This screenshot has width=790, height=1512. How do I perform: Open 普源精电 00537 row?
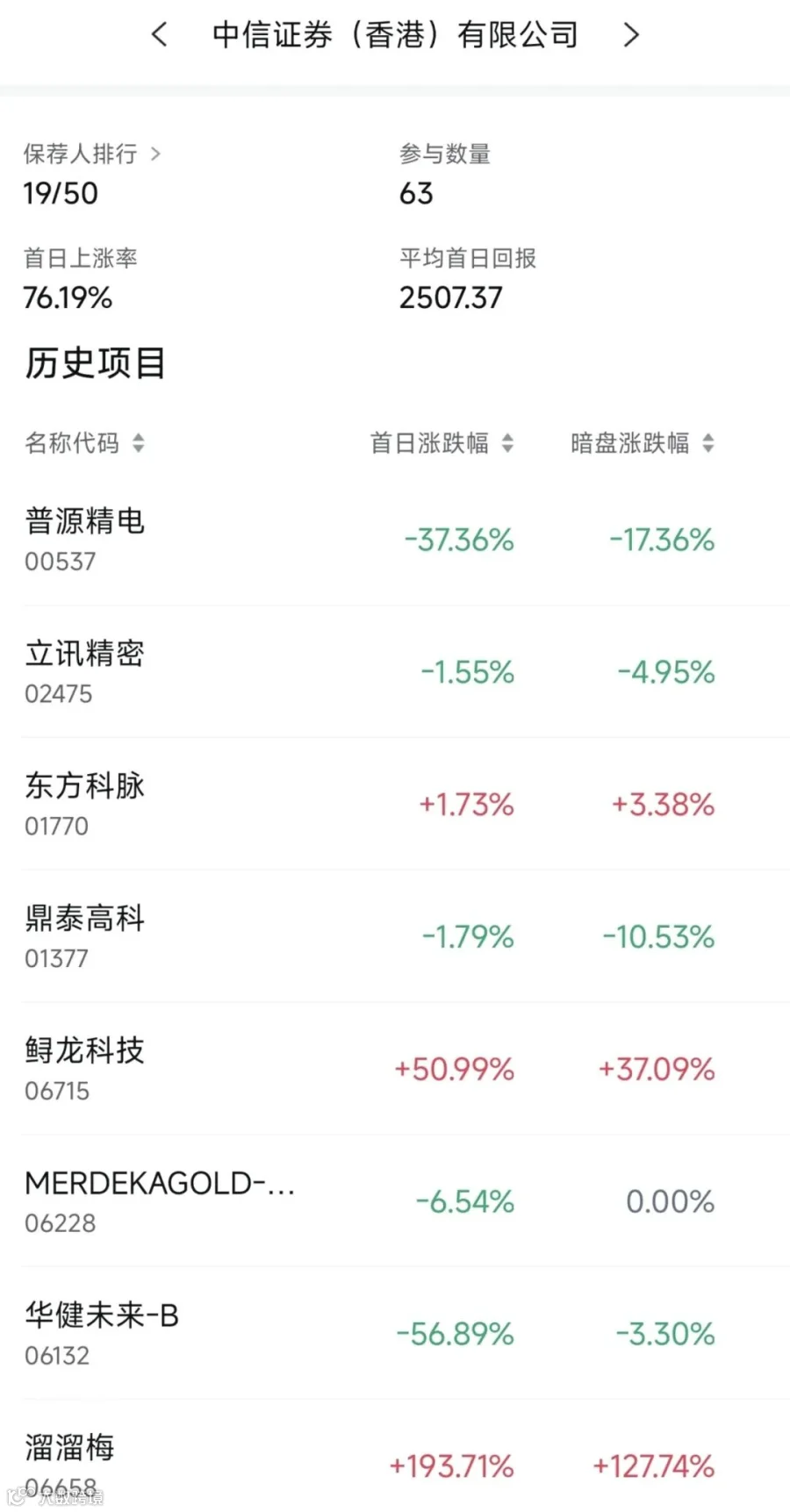coord(395,540)
